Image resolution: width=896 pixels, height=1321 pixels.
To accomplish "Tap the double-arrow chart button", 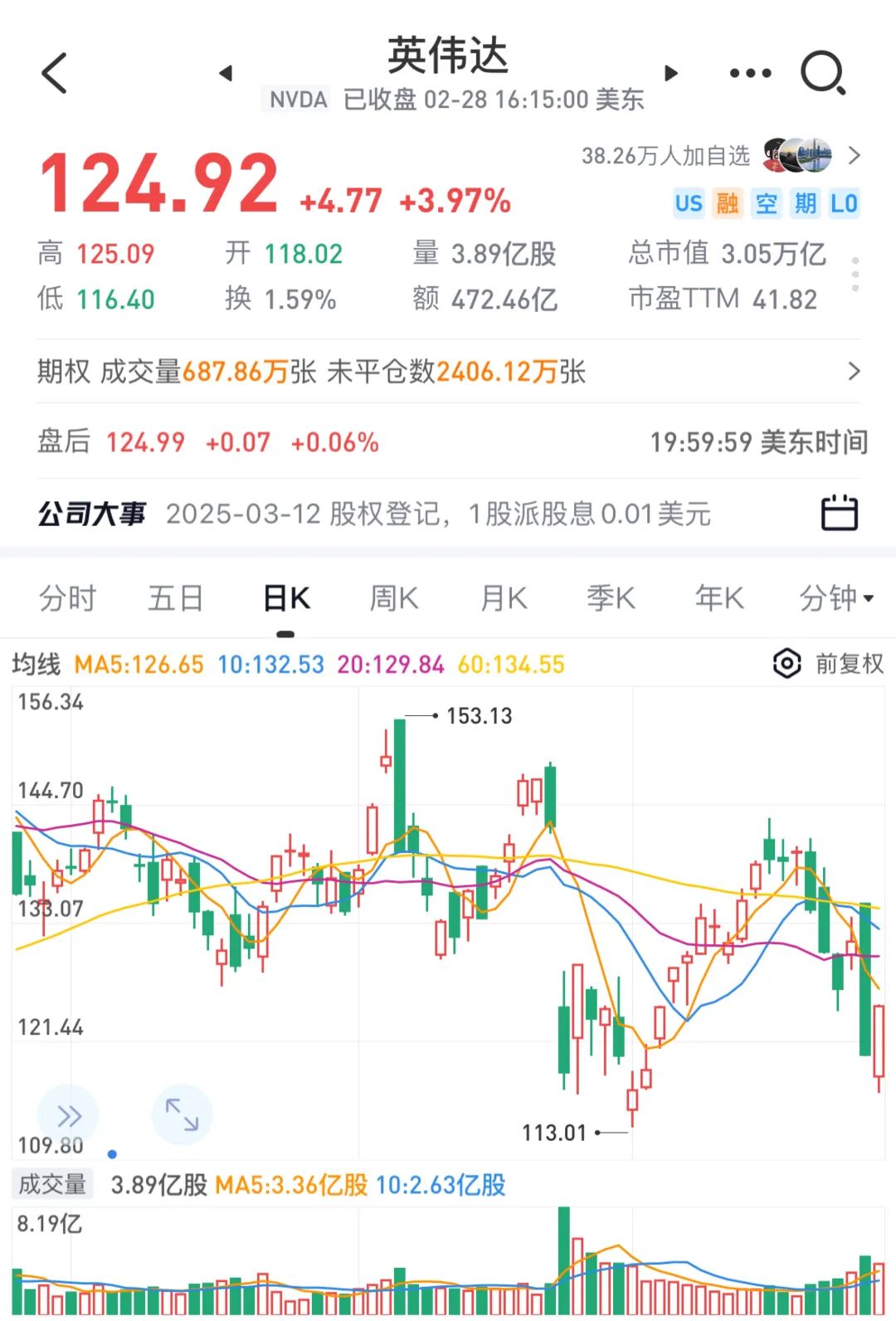I will click(68, 1114).
